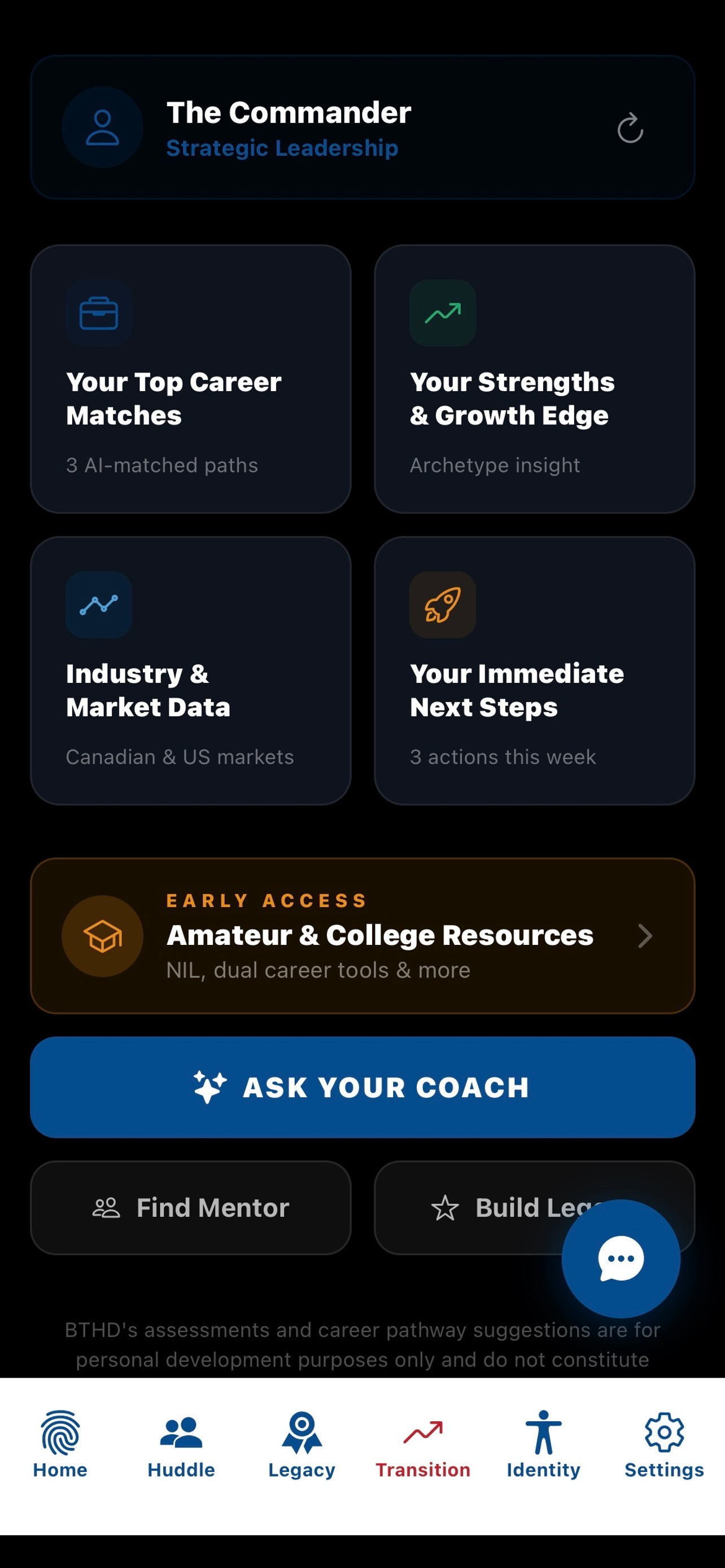Screen dimensions: 725x1568
Task: Open Your Immediate Next Steps card
Action: pos(535,671)
